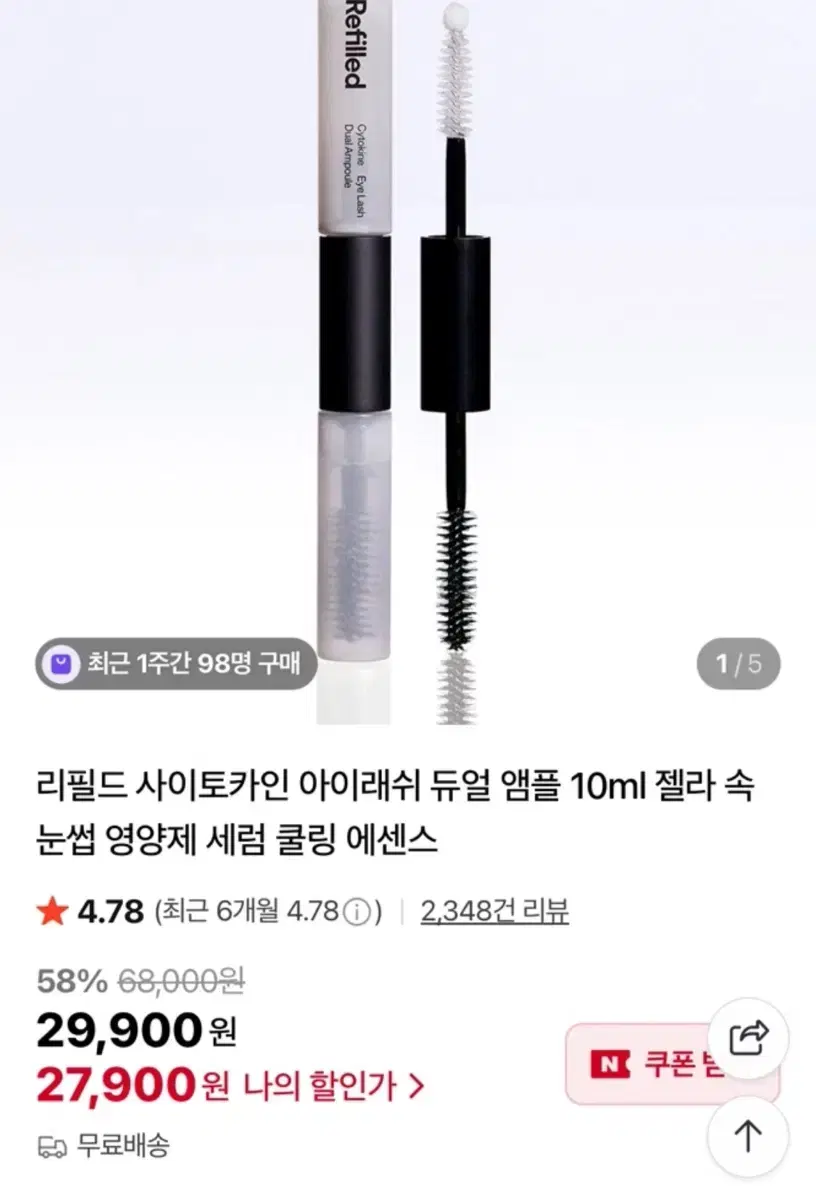816x1200 pixels.
Task: Tap the 4.78 average rating score
Action: pyautogui.click(x=104, y=912)
